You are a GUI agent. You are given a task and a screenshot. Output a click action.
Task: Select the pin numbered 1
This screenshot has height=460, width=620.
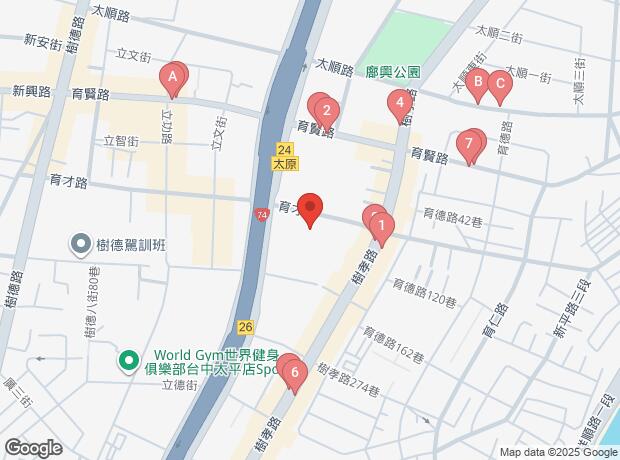click(x=381, y=227)
